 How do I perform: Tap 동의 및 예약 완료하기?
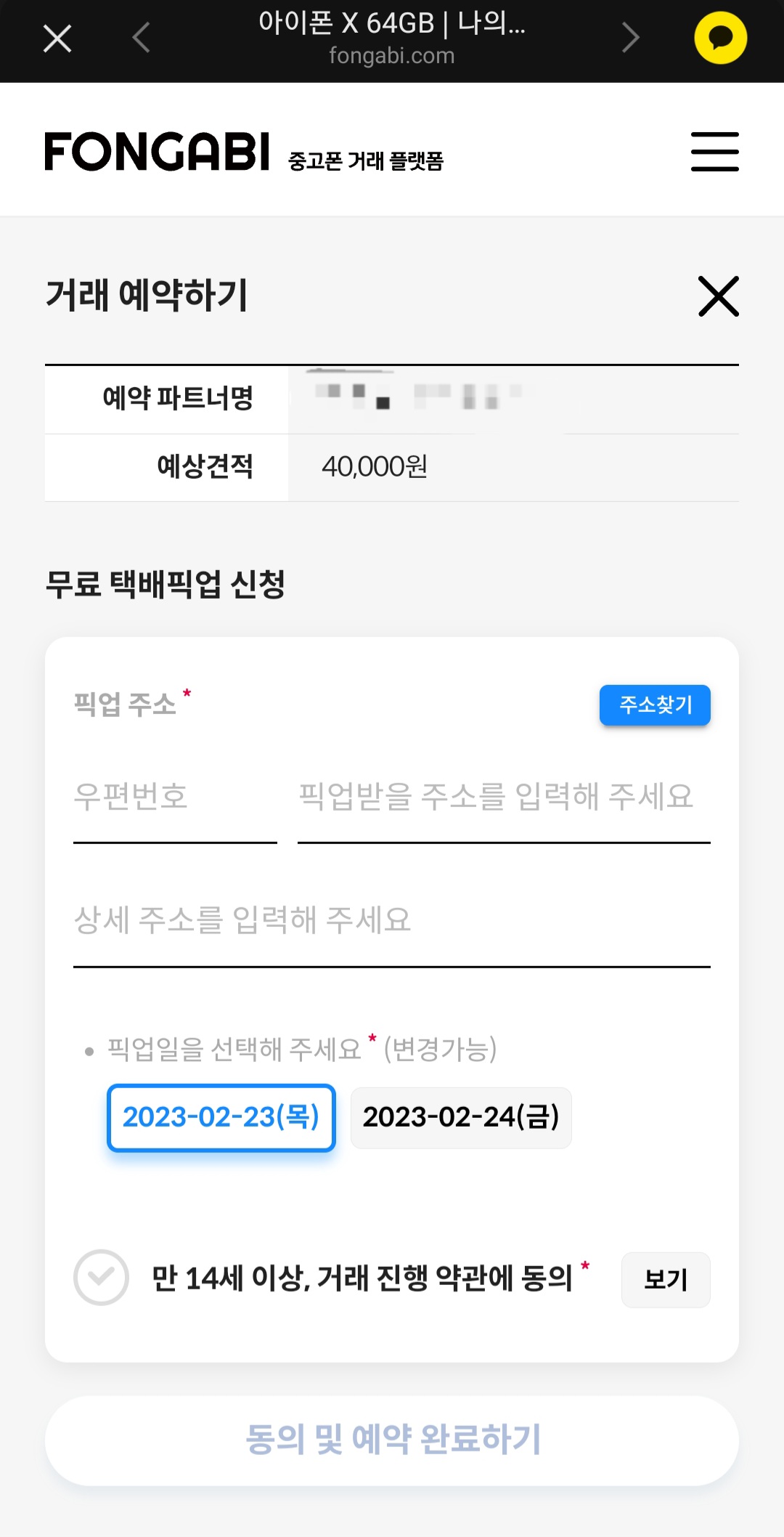pos(392,1440)
